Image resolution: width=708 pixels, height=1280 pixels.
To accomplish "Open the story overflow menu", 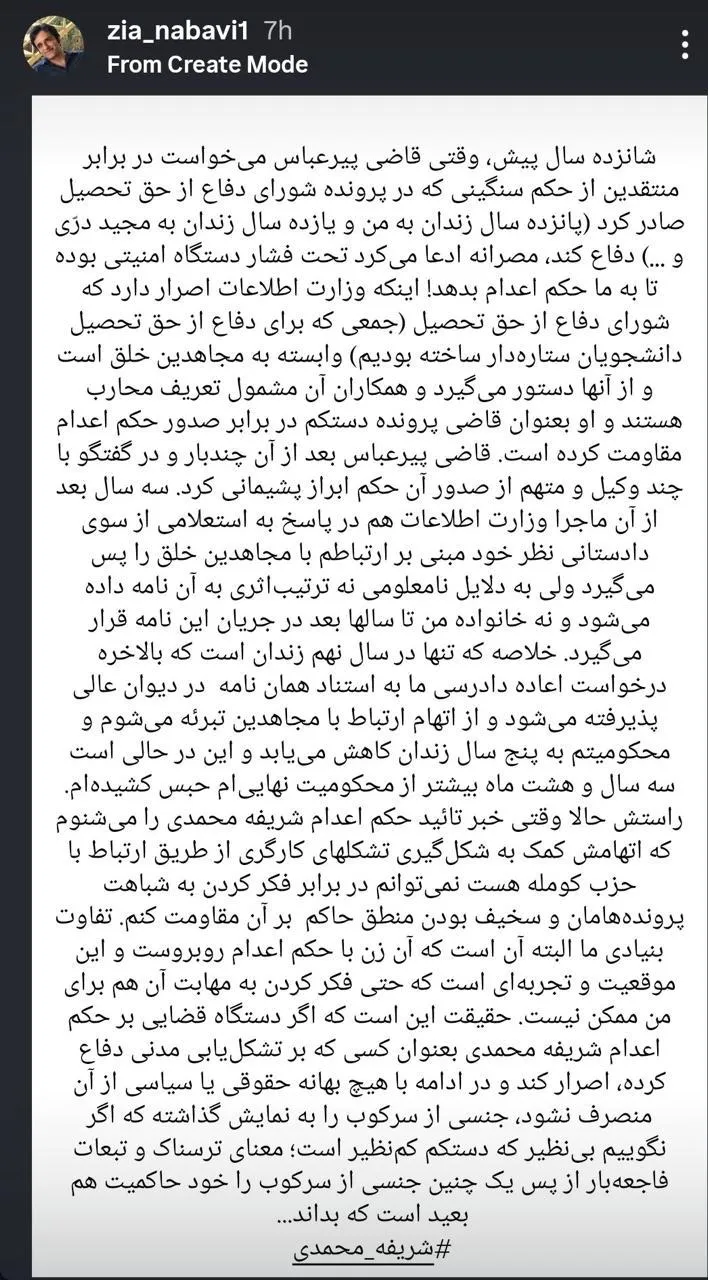I will [x=684, y=45].
